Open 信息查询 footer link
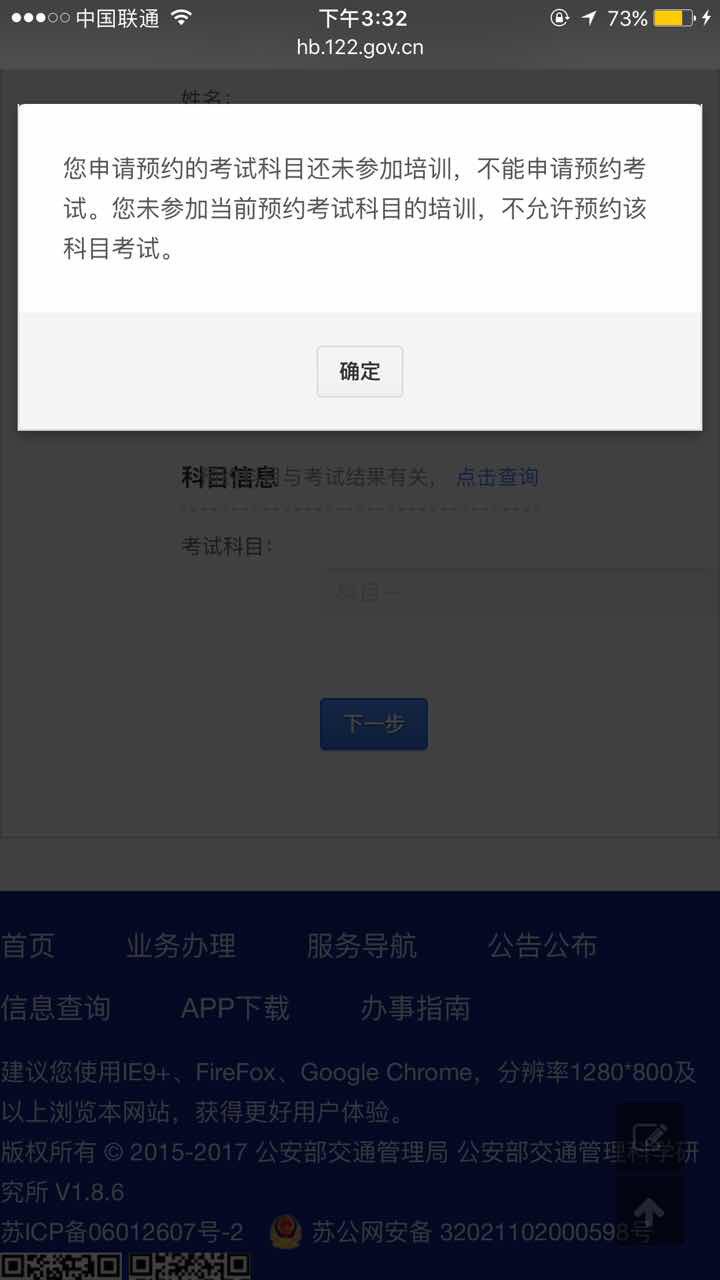This screenshot has height=1280, width=720. (55, 1008)
